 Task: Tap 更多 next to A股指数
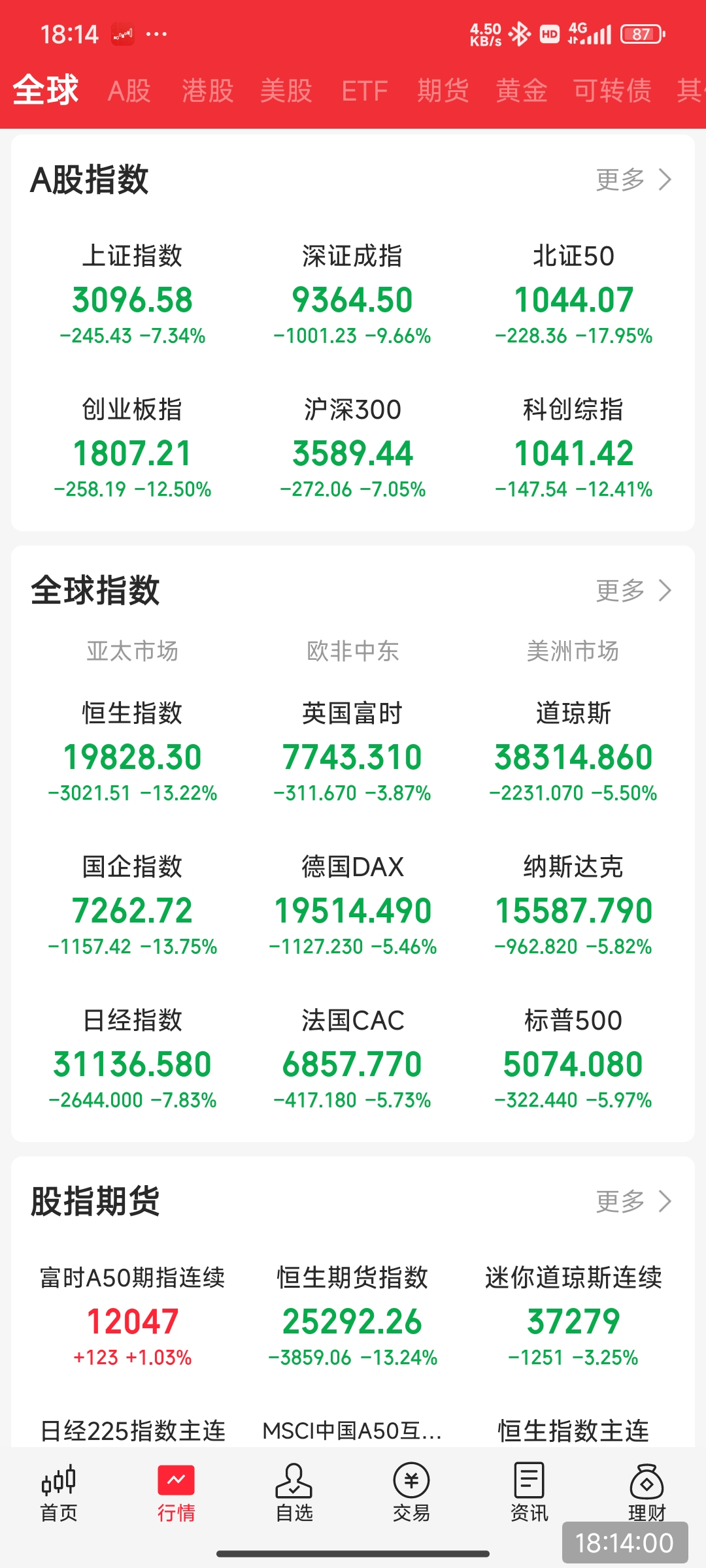coord(633,180)
